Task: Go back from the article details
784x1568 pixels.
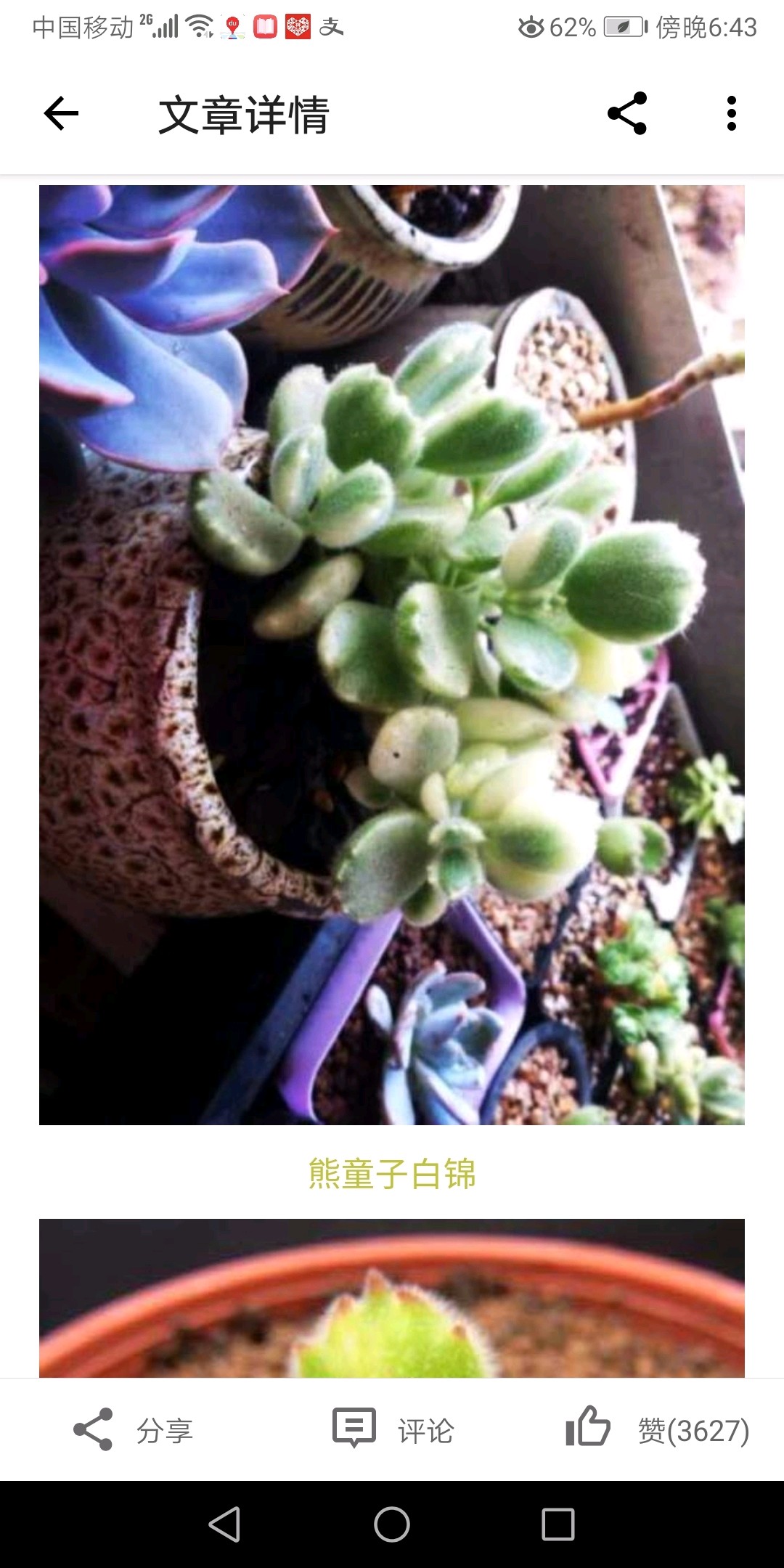Action: (61, 114)
